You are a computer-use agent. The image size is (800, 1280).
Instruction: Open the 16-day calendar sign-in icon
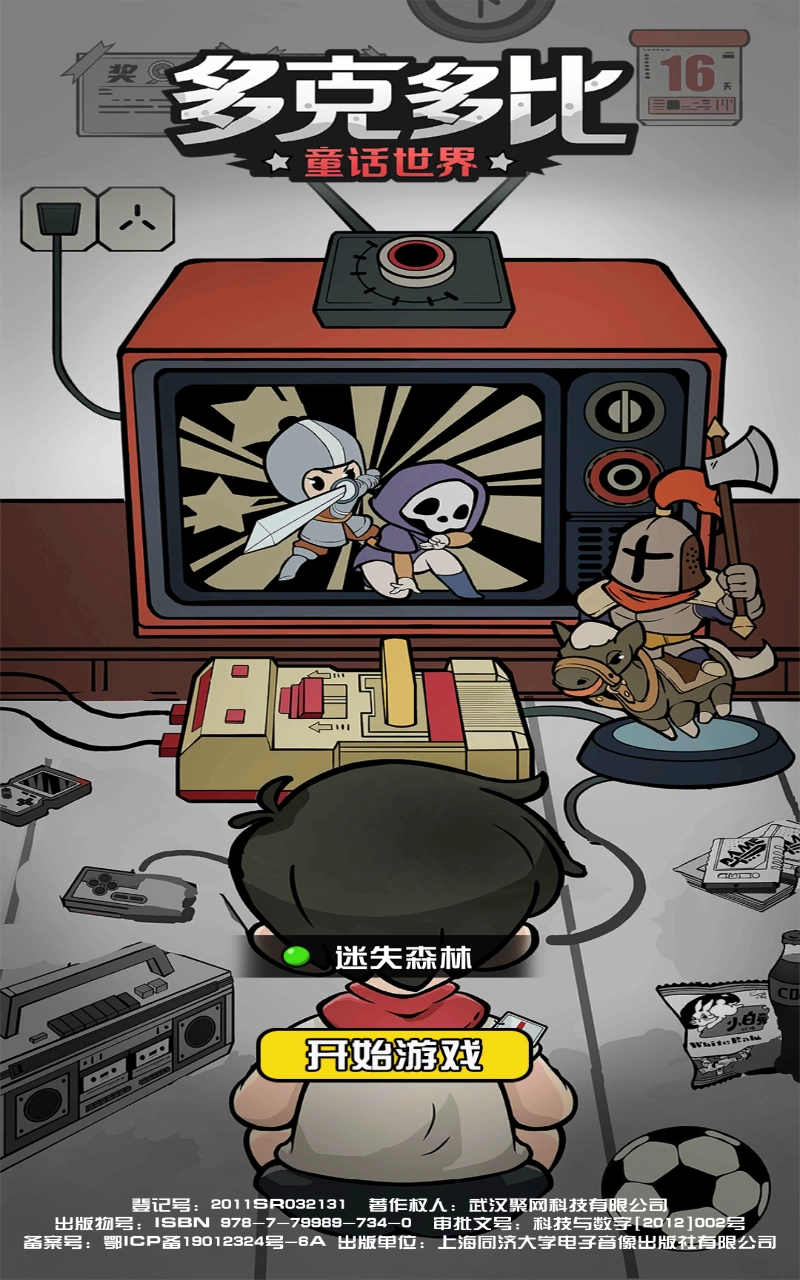pyautogui.click(x=686, y=76)
